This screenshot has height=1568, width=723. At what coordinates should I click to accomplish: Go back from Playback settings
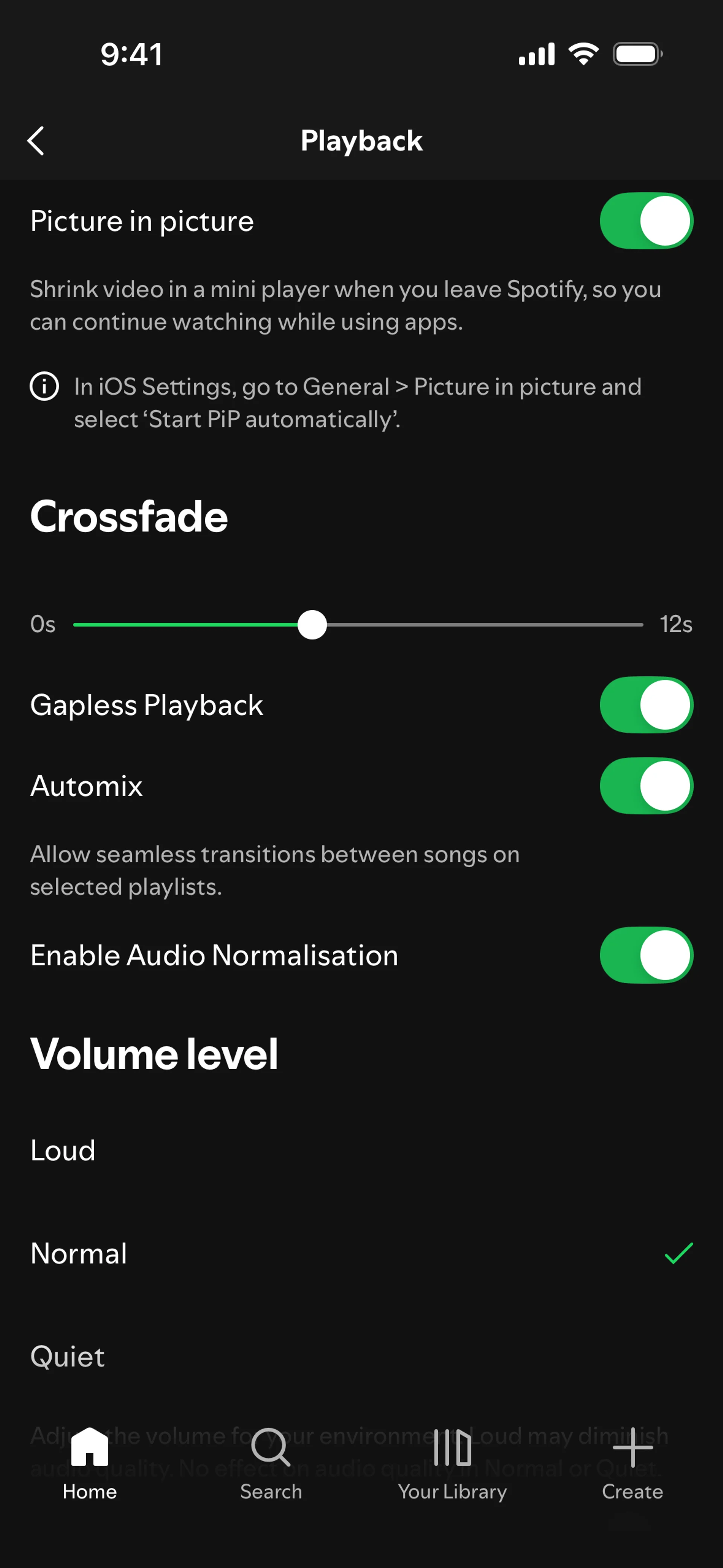click(36, 141)
